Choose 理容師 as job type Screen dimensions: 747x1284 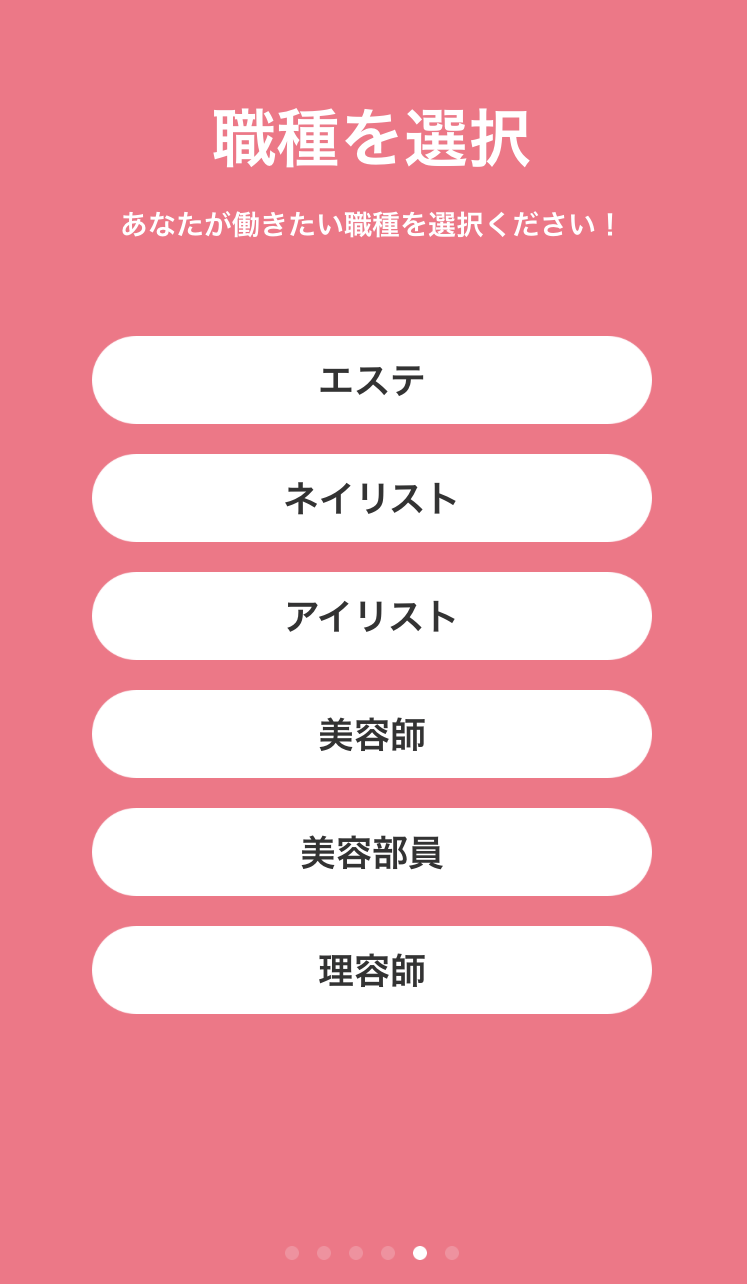pos(371,970)
